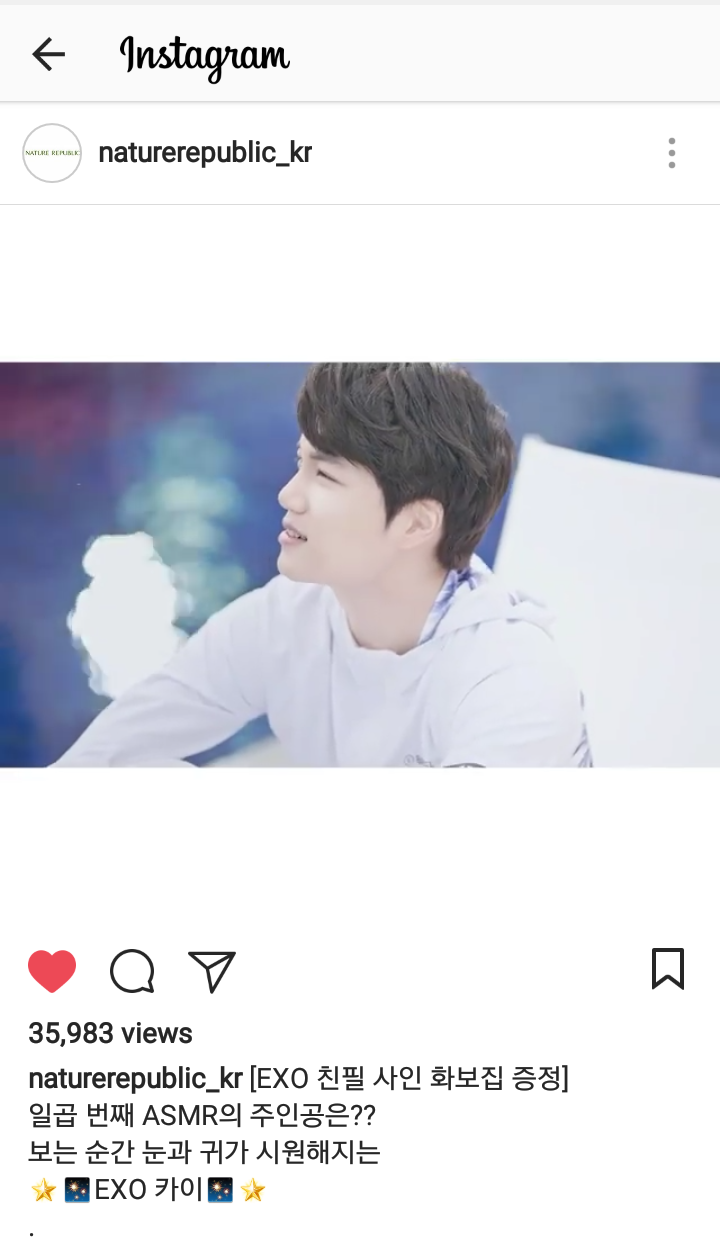The height and width of the screenshot is (1237, 720).
Task: View who watched via 35,983 views
Action: 110,1033
